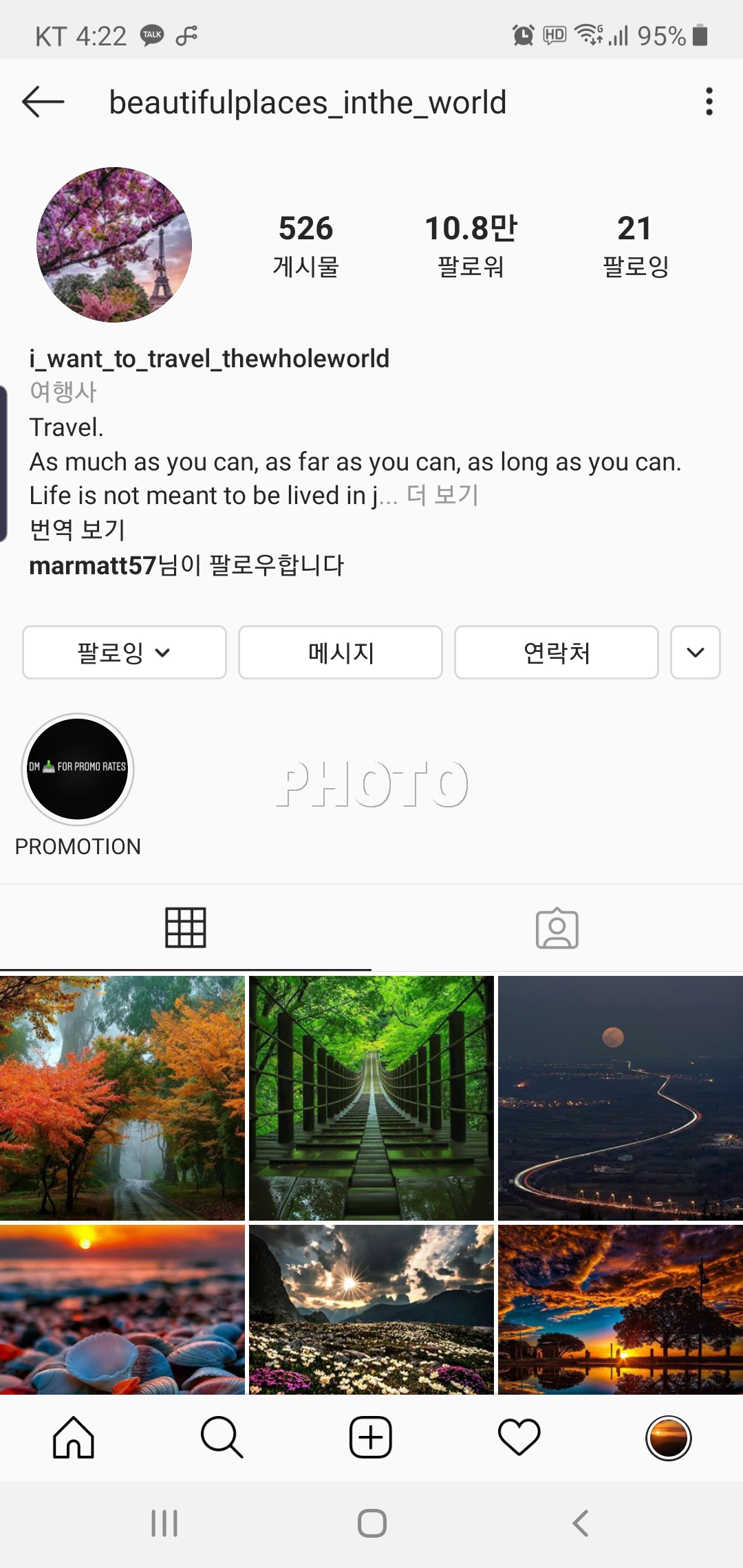The image size is (743, 1568).
Task: Open the autumn forest road post
Action: point(122,1098)
